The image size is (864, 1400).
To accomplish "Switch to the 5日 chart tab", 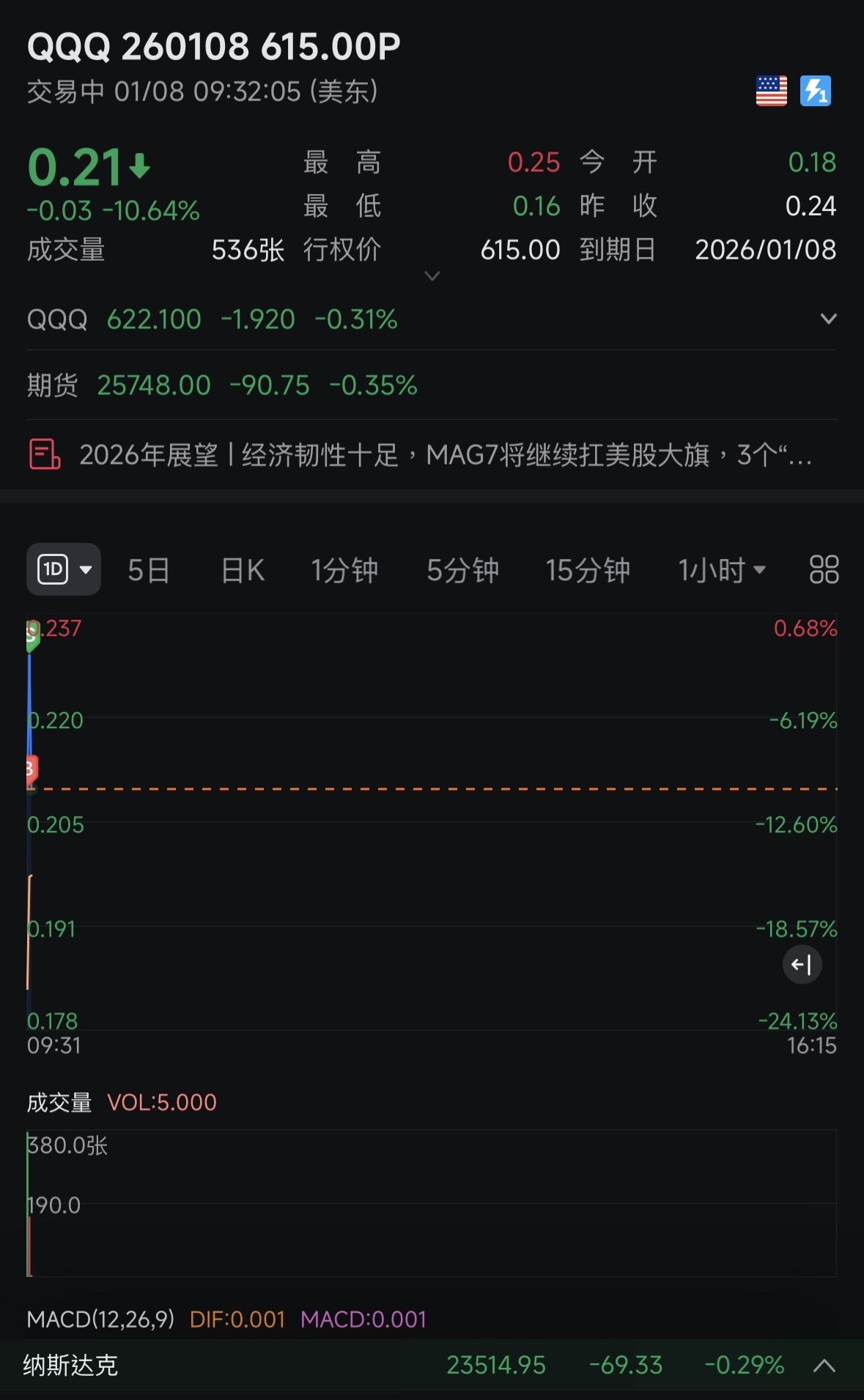I will click(149, 570).
